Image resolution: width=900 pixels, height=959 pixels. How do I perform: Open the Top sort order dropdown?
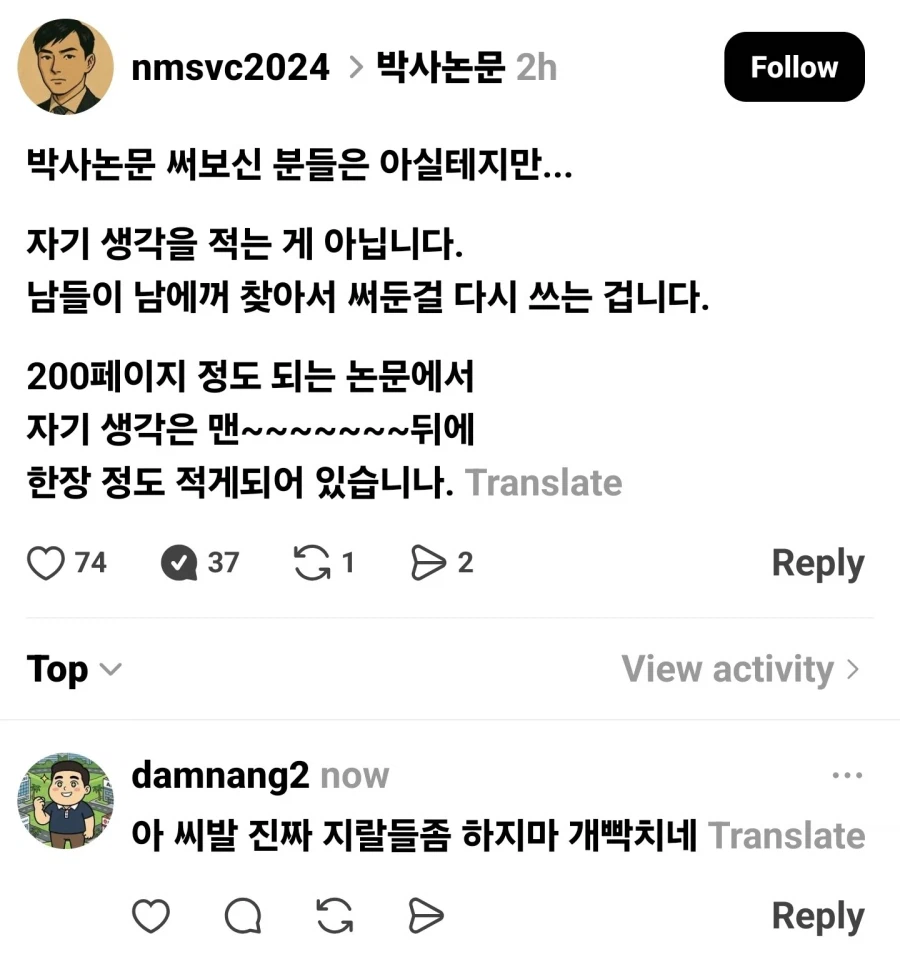tap(74, 669)
